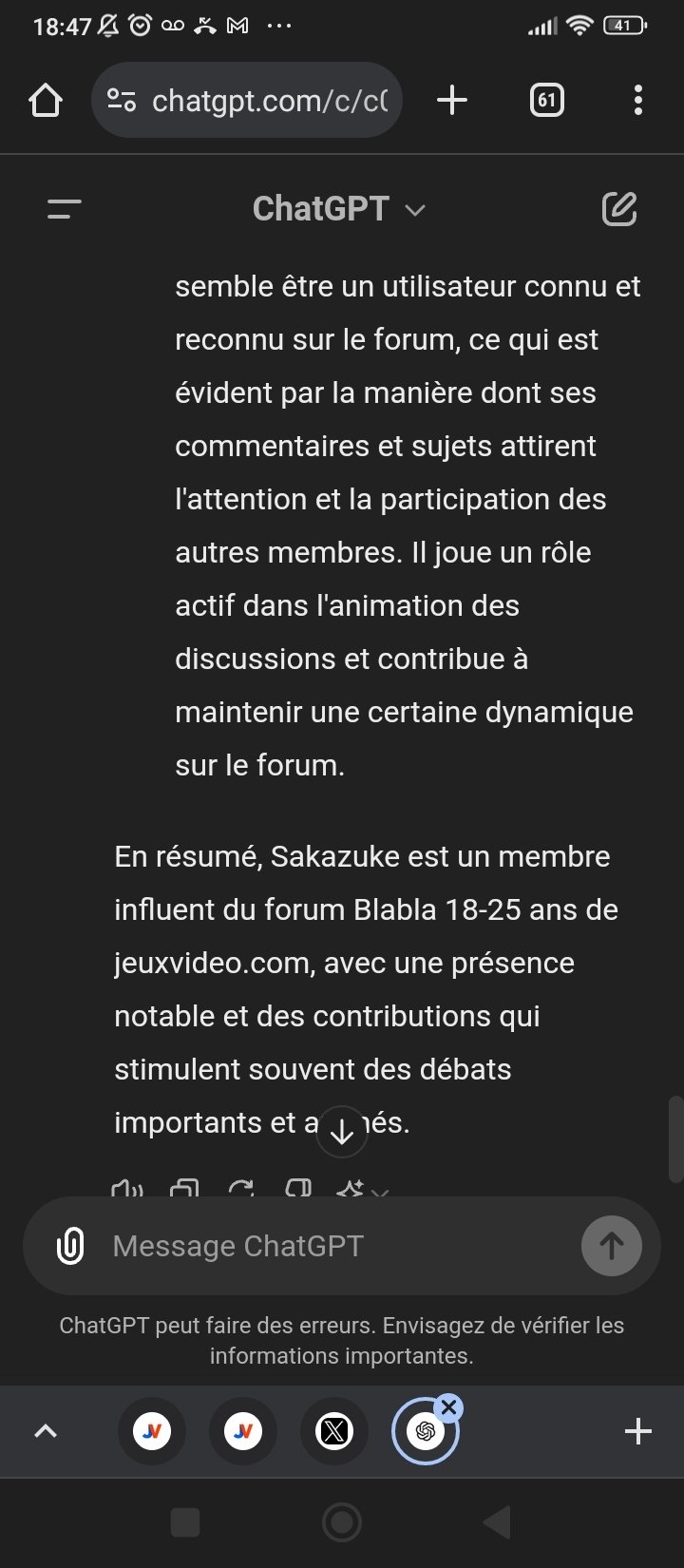Close the current ChatGPT tab
The width and height of the screenshot is (684, 1568).
point(449,1407)
